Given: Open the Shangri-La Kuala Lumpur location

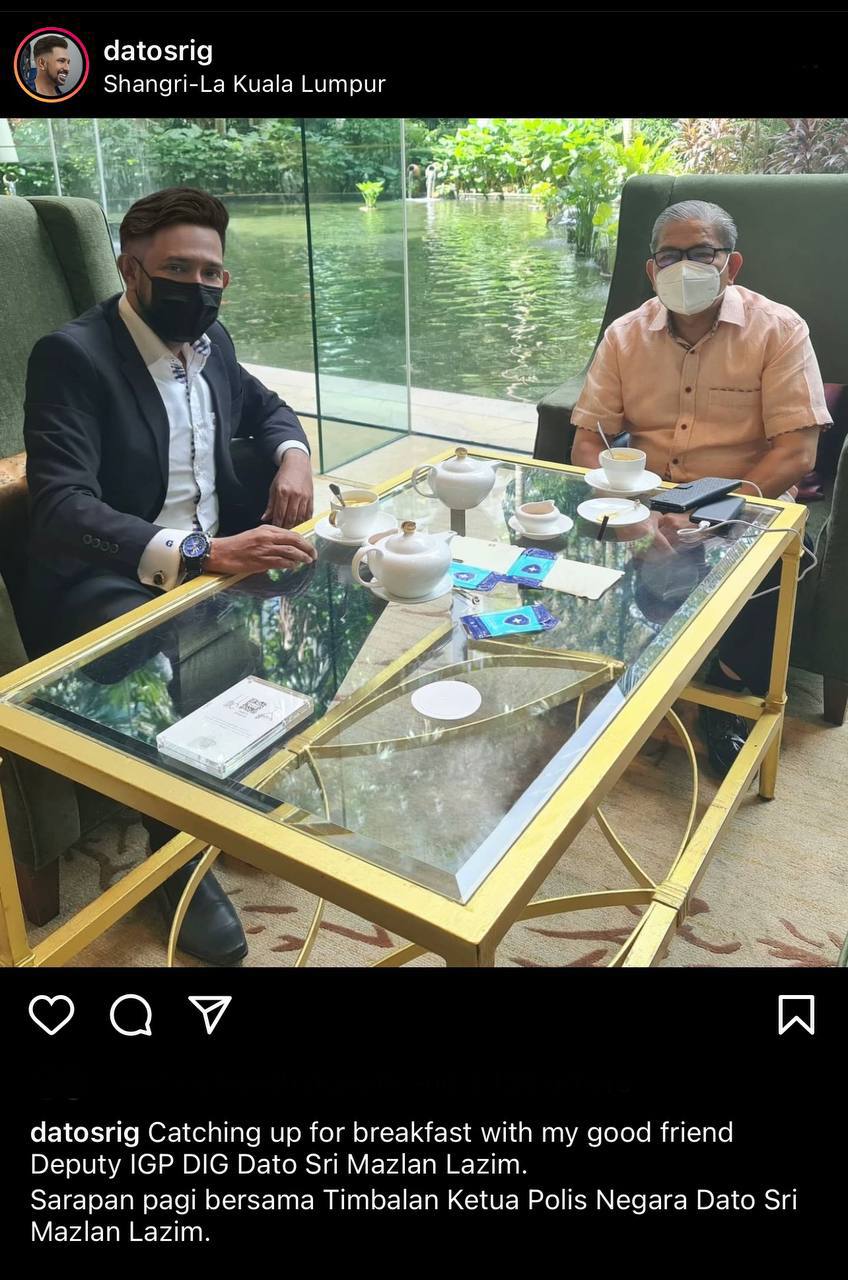Looking at the screenshot, I should [x=244, y=84].
